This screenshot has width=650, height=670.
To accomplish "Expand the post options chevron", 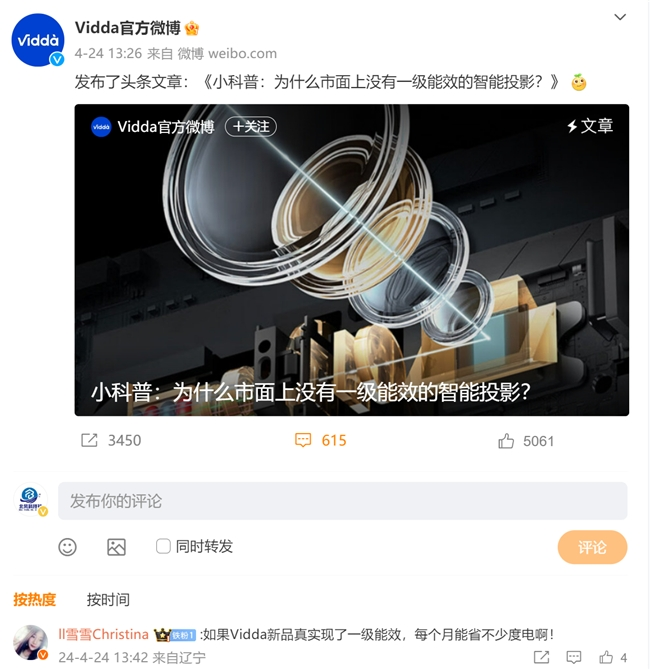I will tap(620, 17).
